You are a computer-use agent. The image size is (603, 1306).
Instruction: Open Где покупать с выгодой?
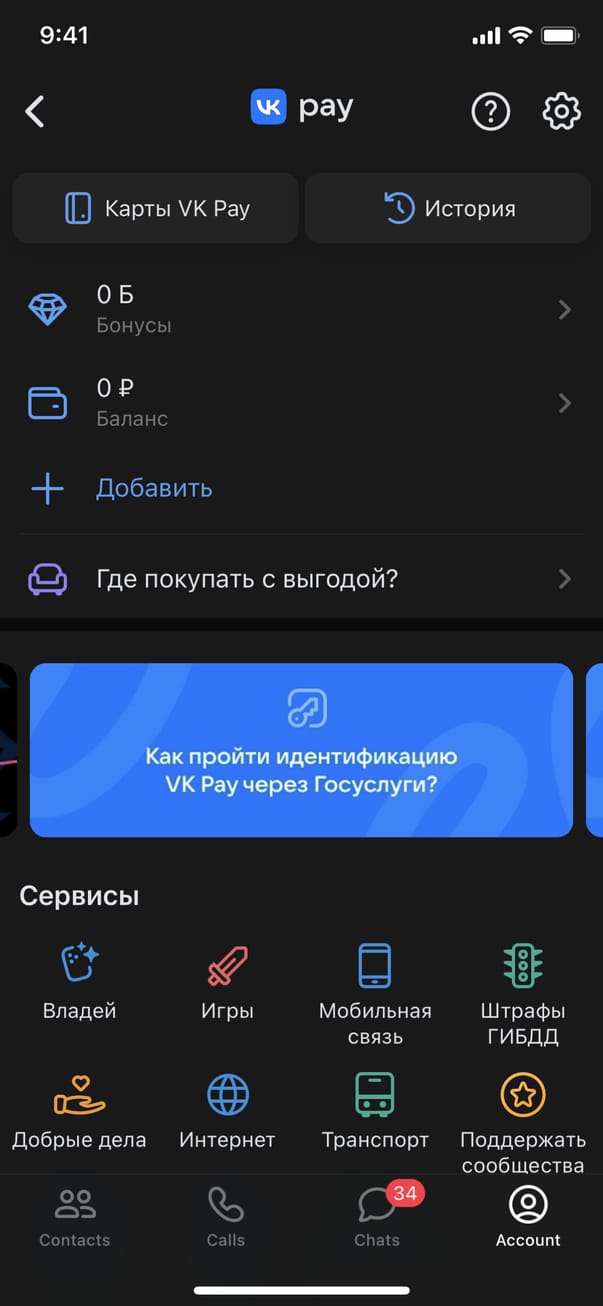[300, 579]
